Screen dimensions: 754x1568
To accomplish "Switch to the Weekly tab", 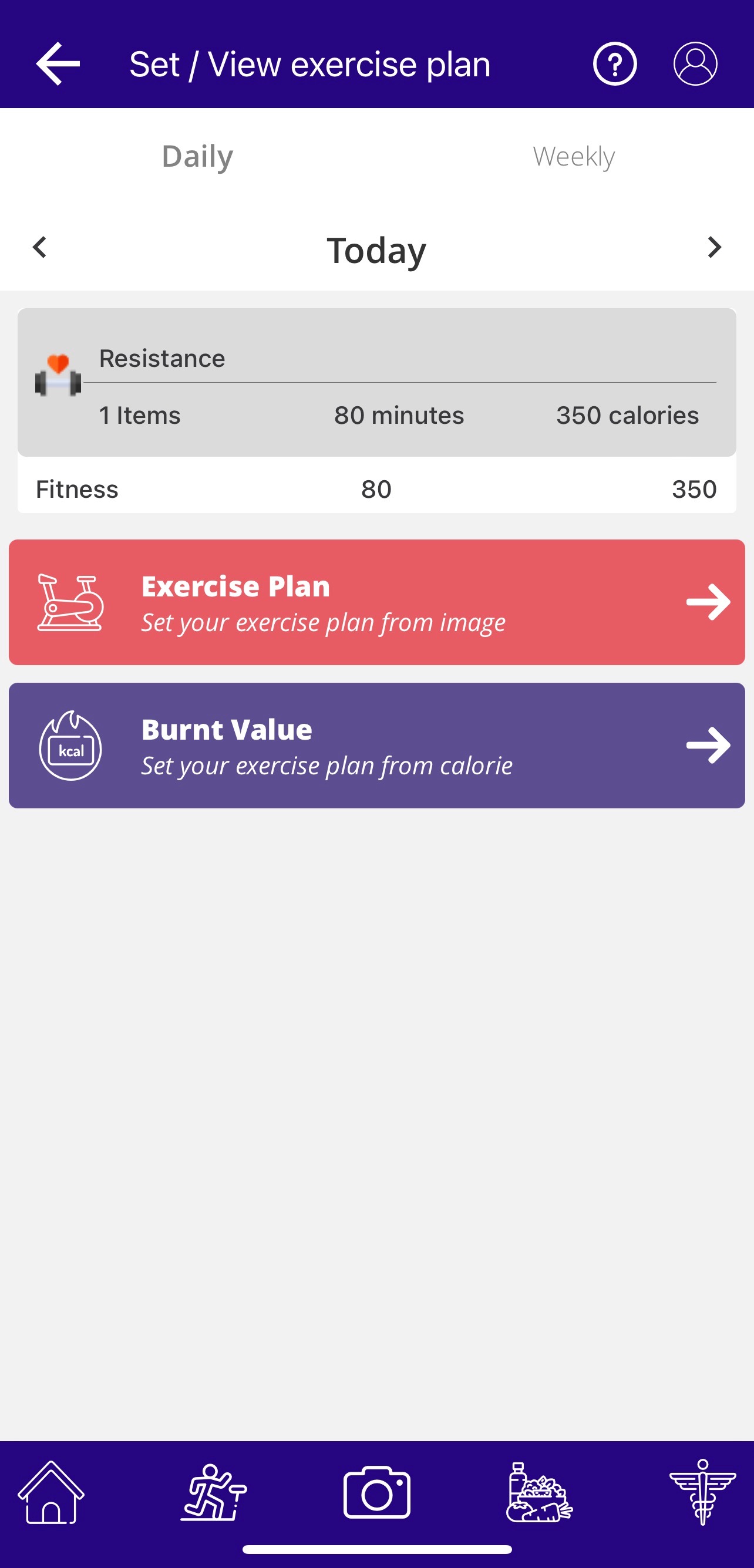I will click(574, 156).
